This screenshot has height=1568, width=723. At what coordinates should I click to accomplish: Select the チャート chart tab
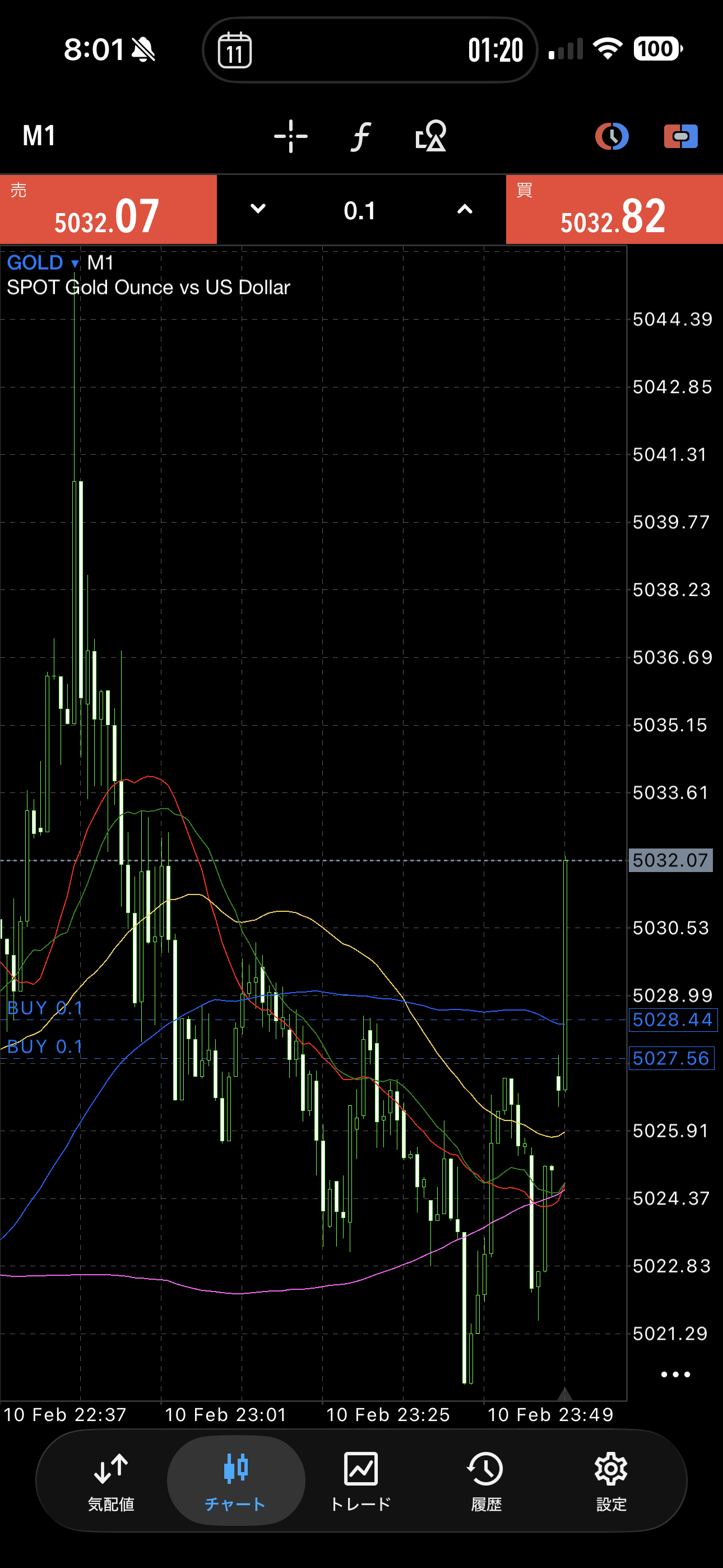[x=235, y=1481]
